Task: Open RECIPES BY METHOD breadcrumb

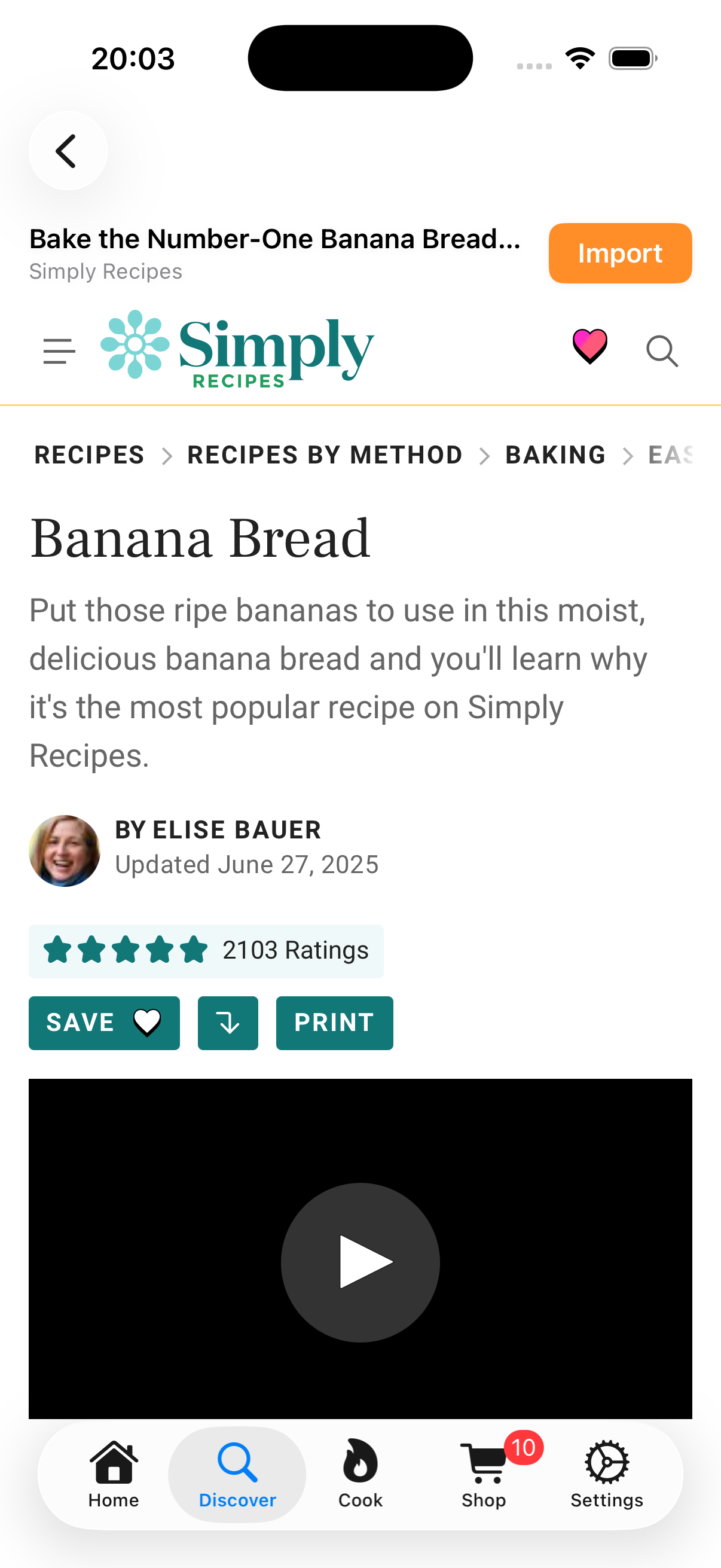Action: (324, 454)
